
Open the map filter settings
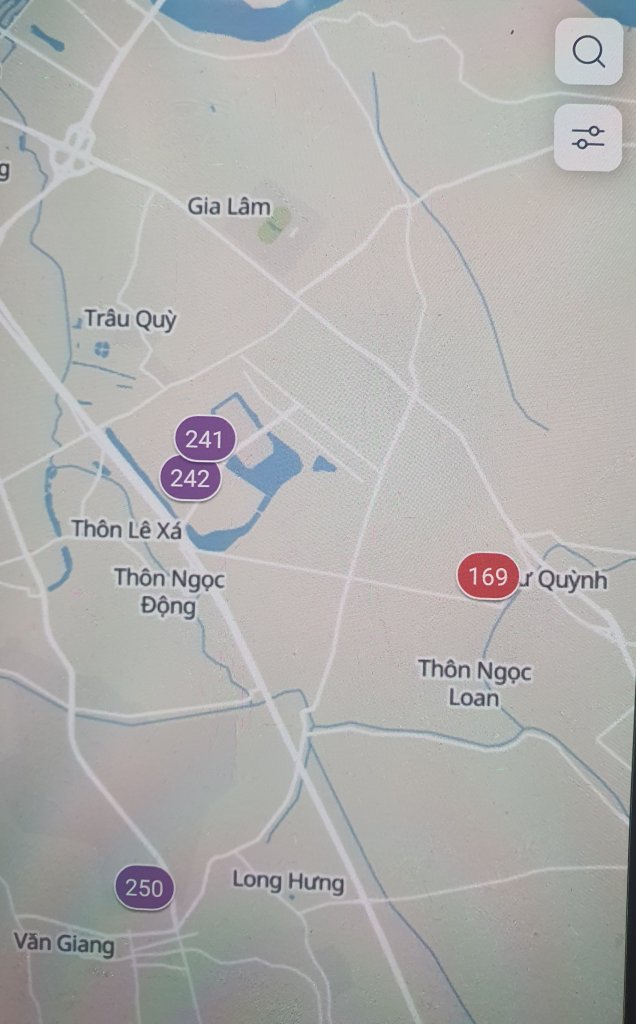coord(589,138)
